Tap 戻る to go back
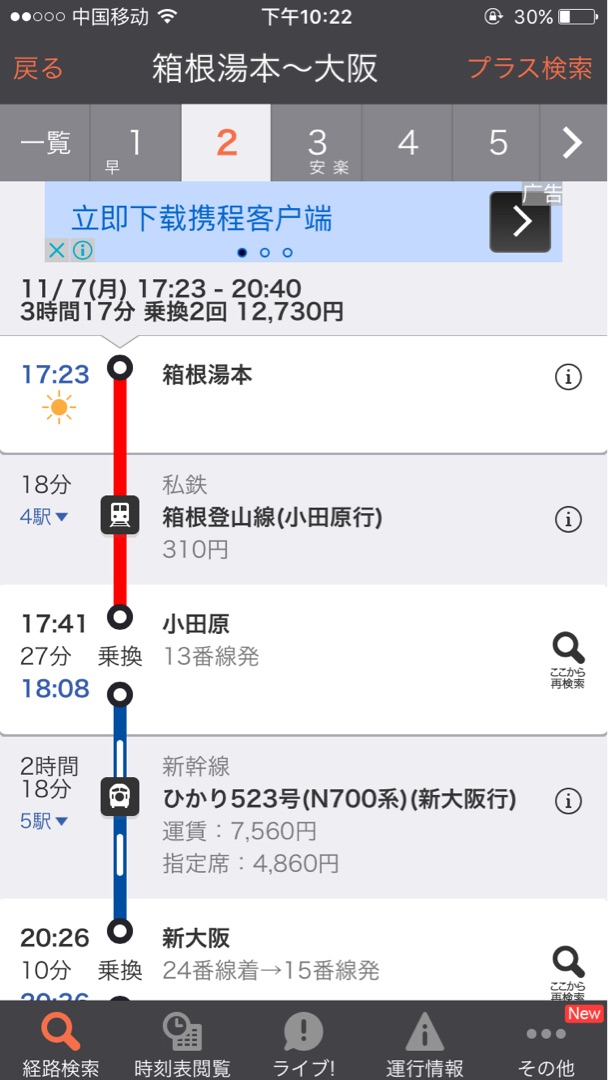 [38, 68]
